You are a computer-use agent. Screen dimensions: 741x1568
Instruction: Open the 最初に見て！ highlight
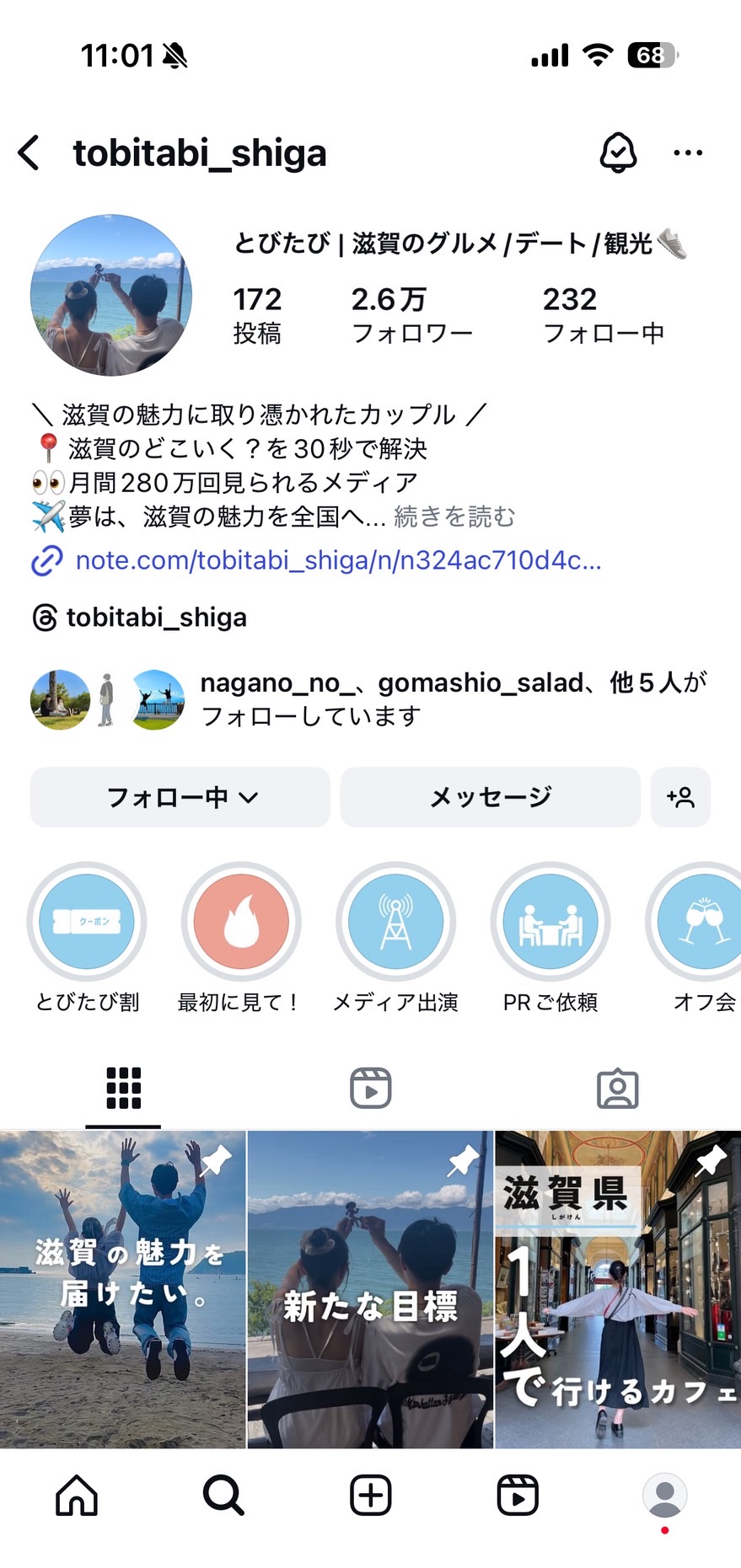(x=241, y=923)
